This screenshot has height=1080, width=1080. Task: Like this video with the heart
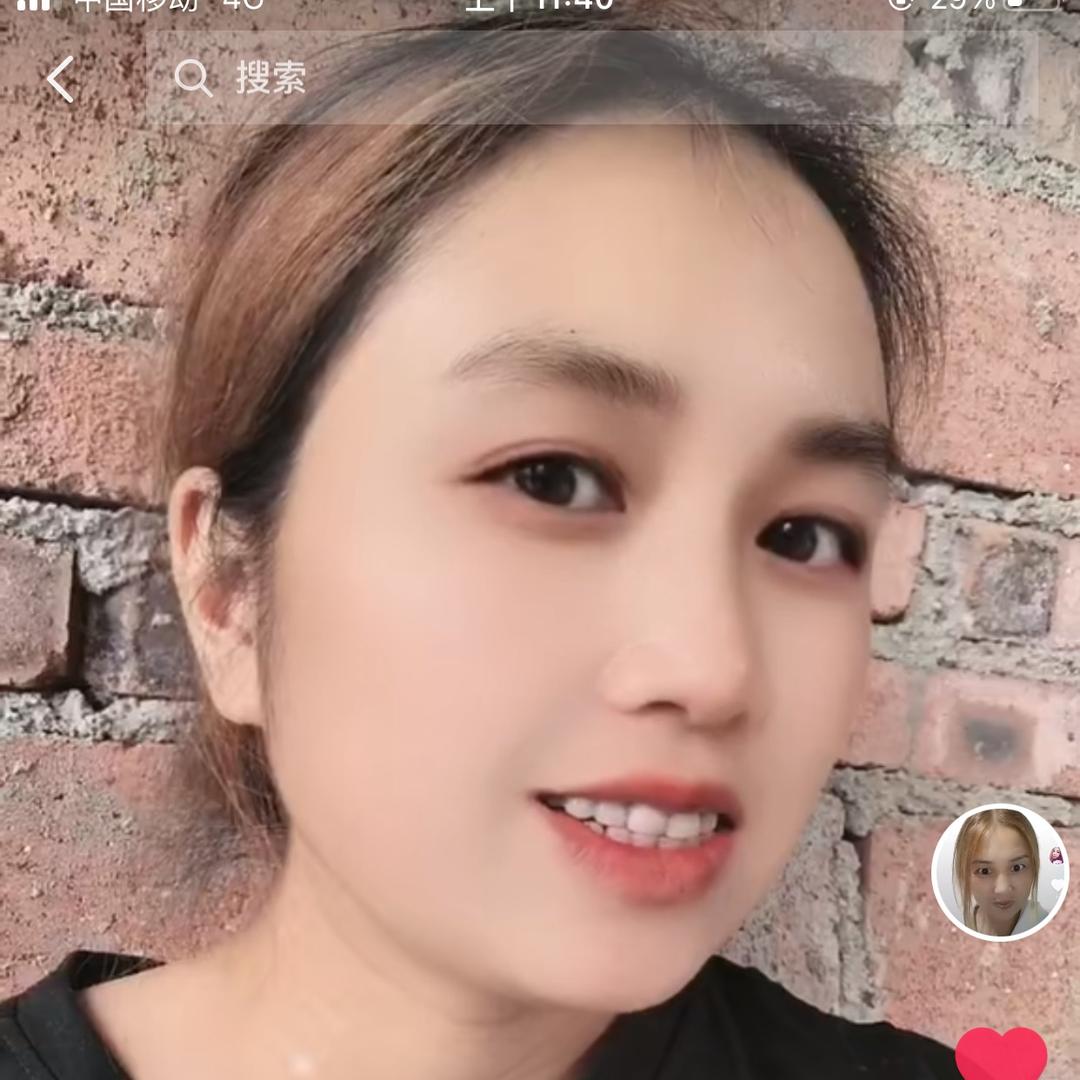pyautogui.click(x=1001, y=1054)
